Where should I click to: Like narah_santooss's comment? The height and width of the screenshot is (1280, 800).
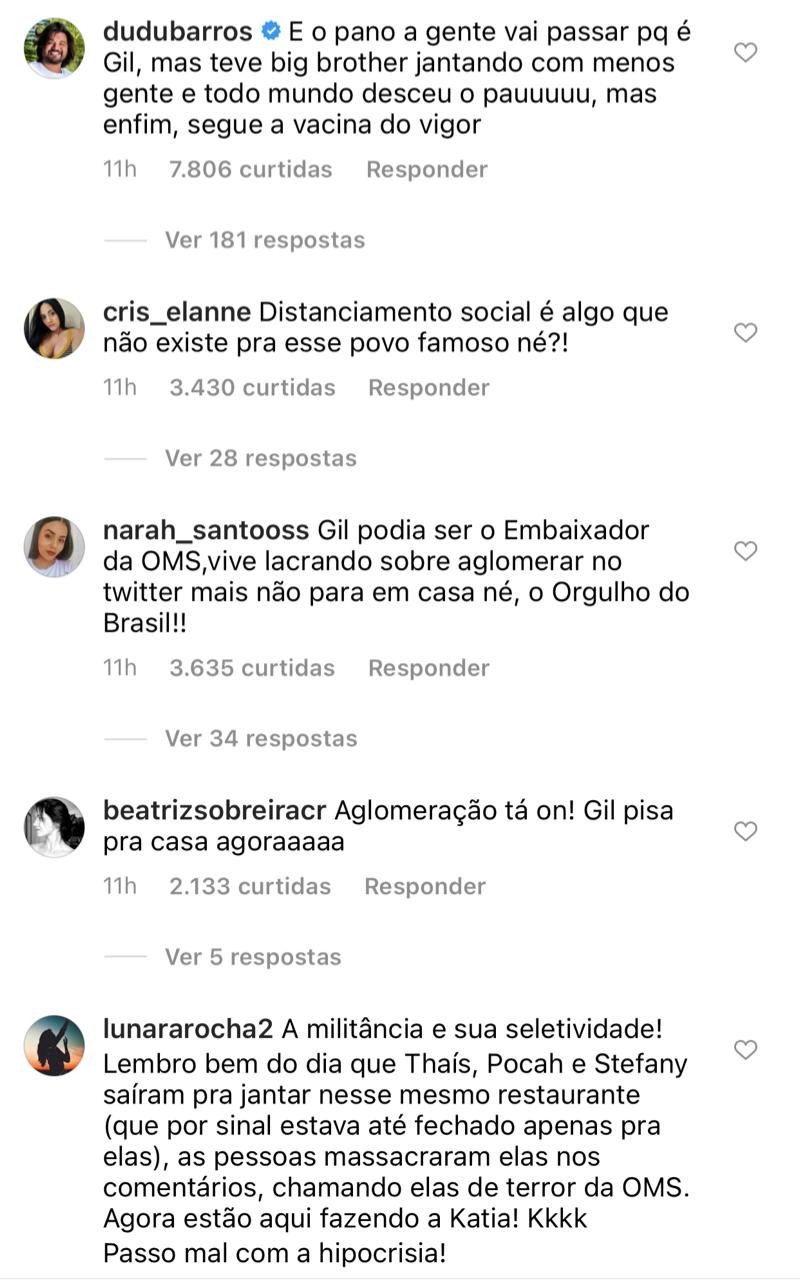745,551
